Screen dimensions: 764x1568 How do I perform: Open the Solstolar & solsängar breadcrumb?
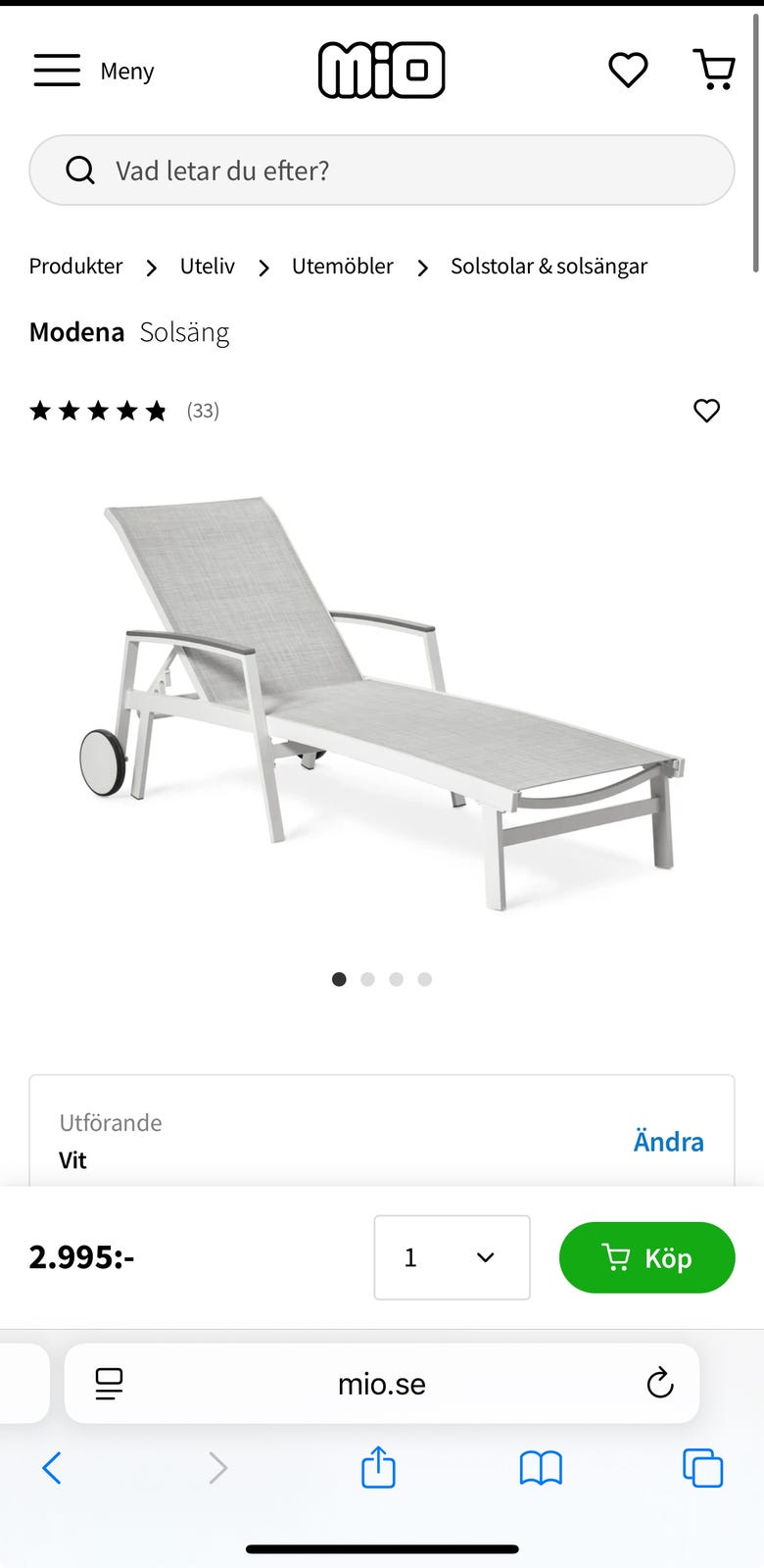pyautogui.click(x=549, y=266)
